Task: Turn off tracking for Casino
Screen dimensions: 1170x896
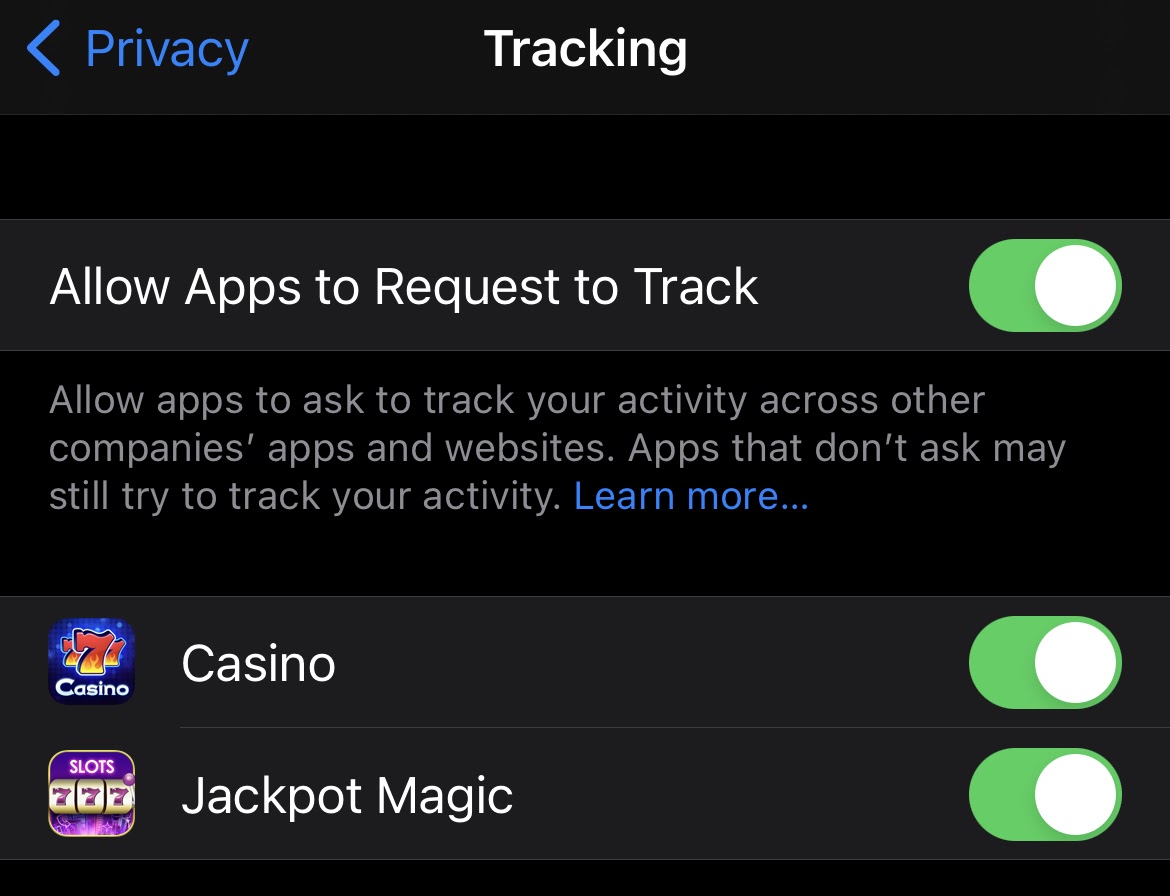Action: tap(1044, 663)
